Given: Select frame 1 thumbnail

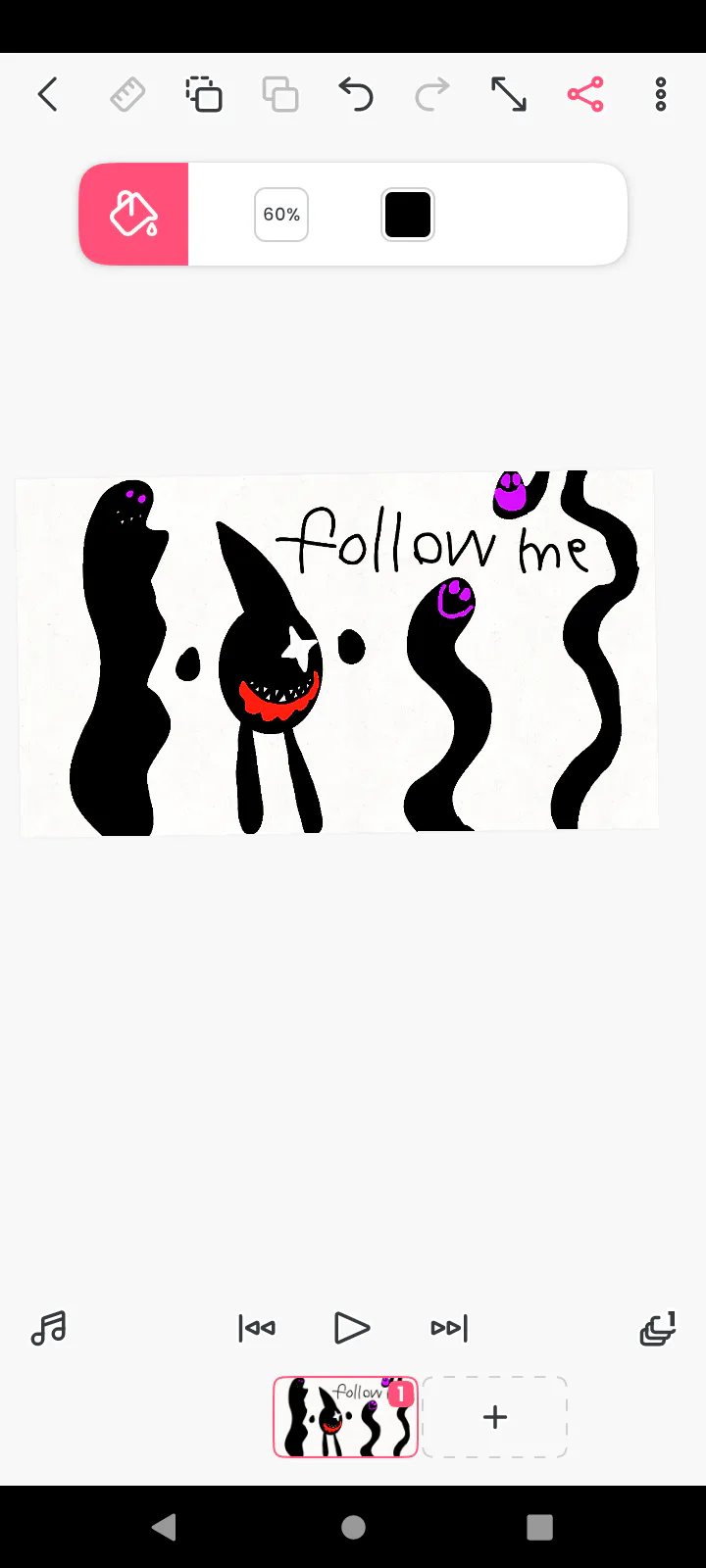Looking at the screenshot, I should pyautogui.click(x=345, y=1417).
